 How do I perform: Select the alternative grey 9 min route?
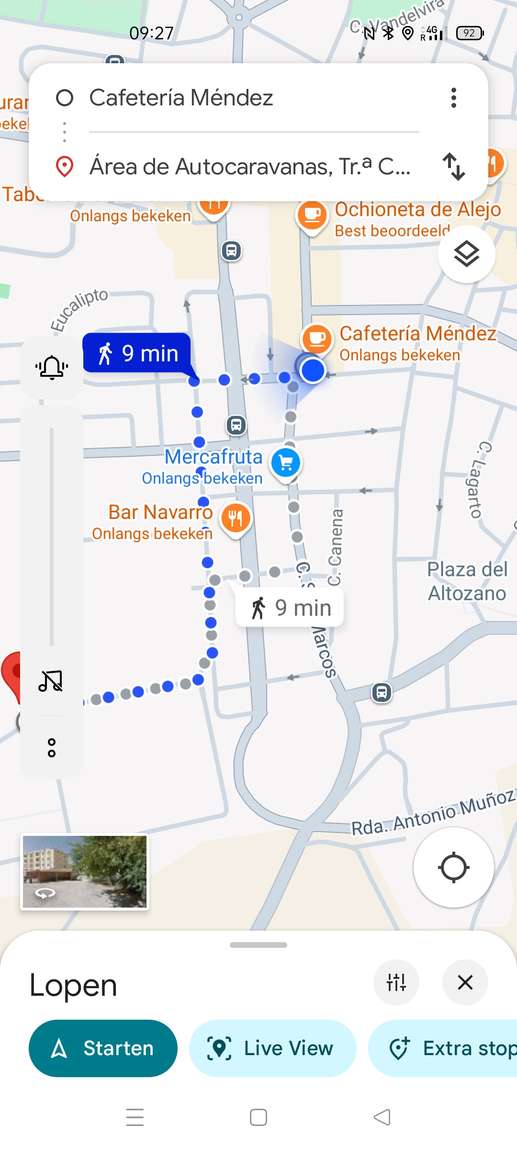click(x=289, y=607)
